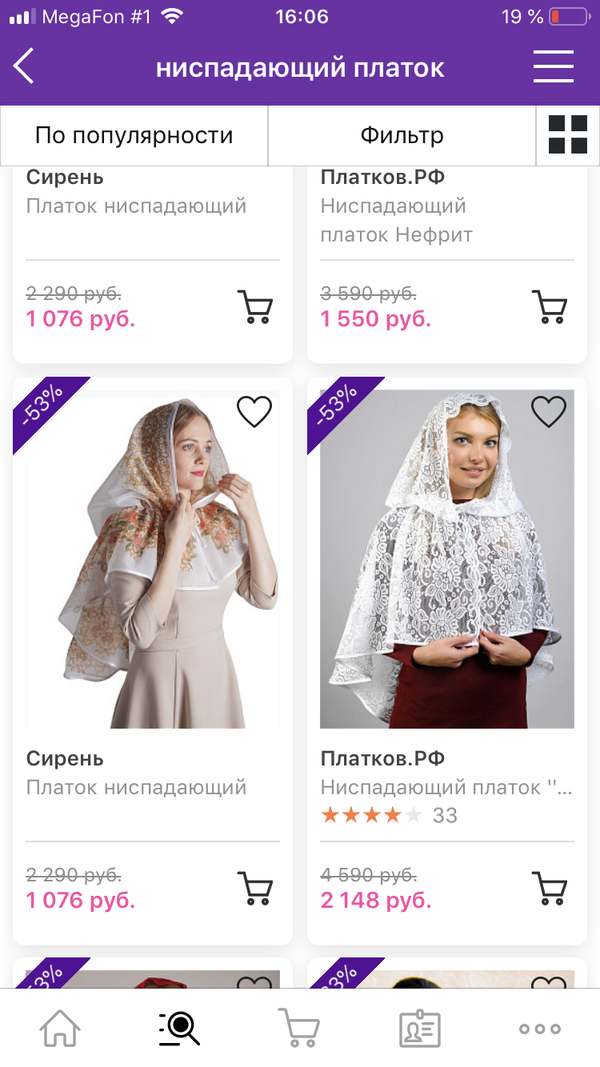Add the 2 148 руб. scarf to cart

[x=549, y=887]
